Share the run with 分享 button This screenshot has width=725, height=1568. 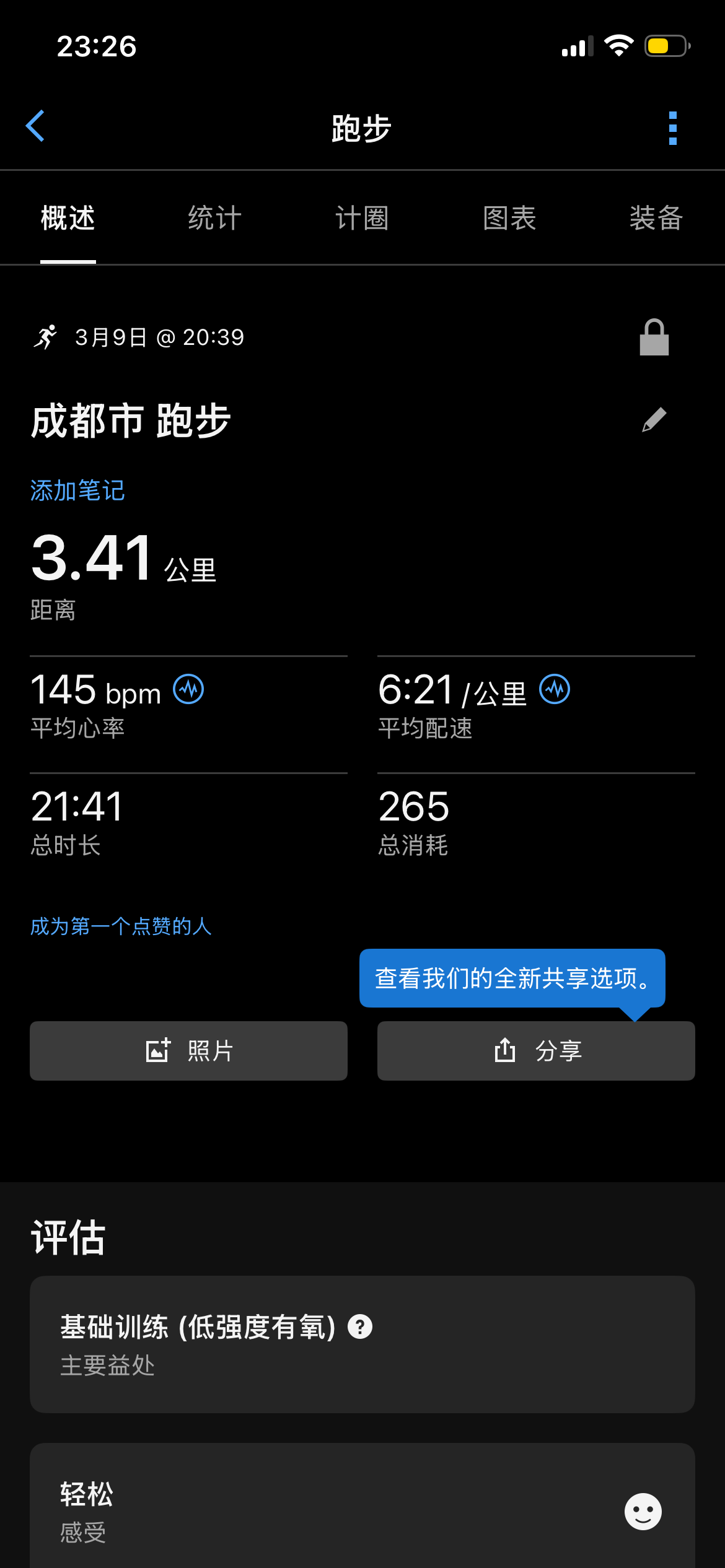click(x=536, y=1051)
